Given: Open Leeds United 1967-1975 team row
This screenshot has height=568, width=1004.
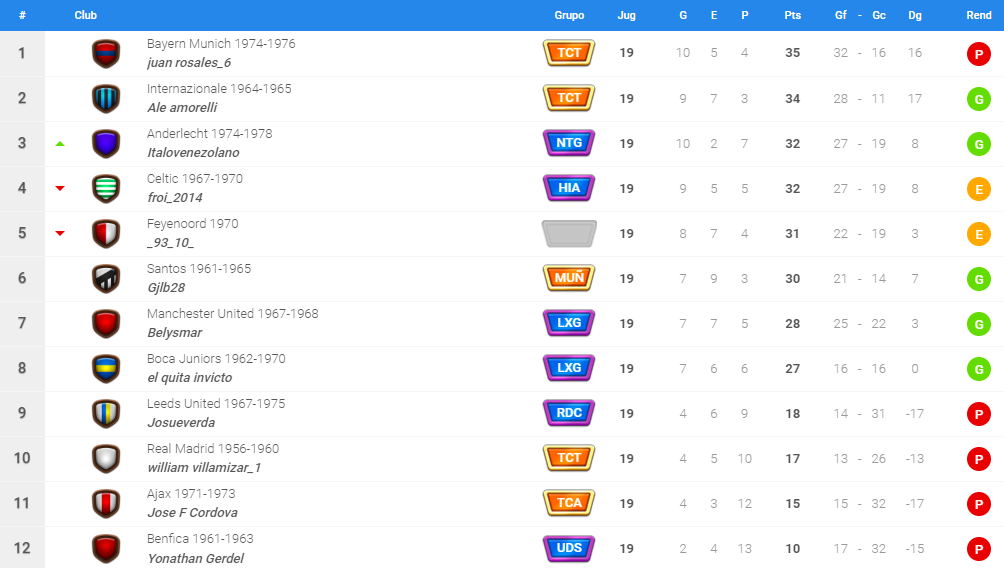Looking at the screenshot, I should [x=216, y=404].
